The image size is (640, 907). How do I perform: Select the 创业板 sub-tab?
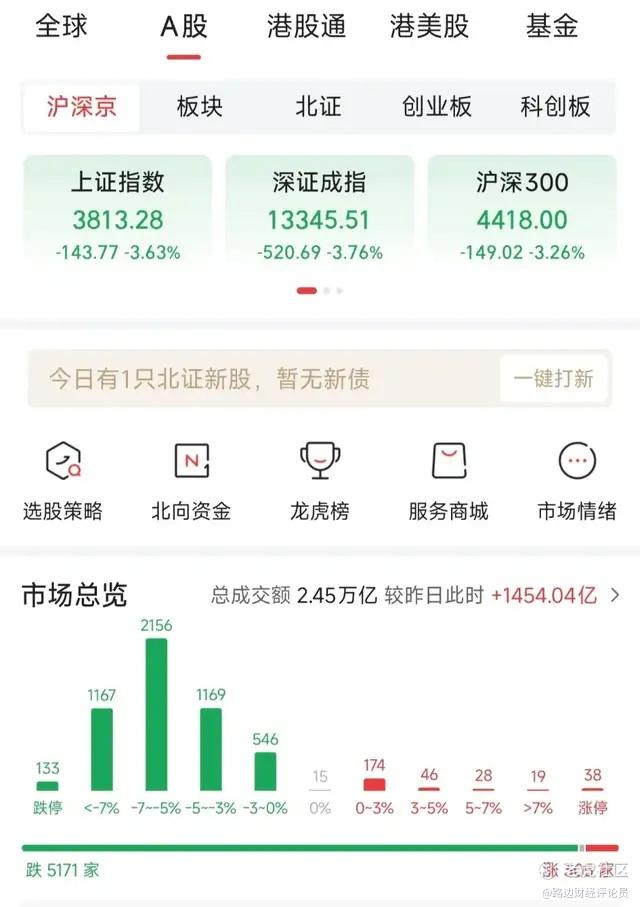[437, 107]
